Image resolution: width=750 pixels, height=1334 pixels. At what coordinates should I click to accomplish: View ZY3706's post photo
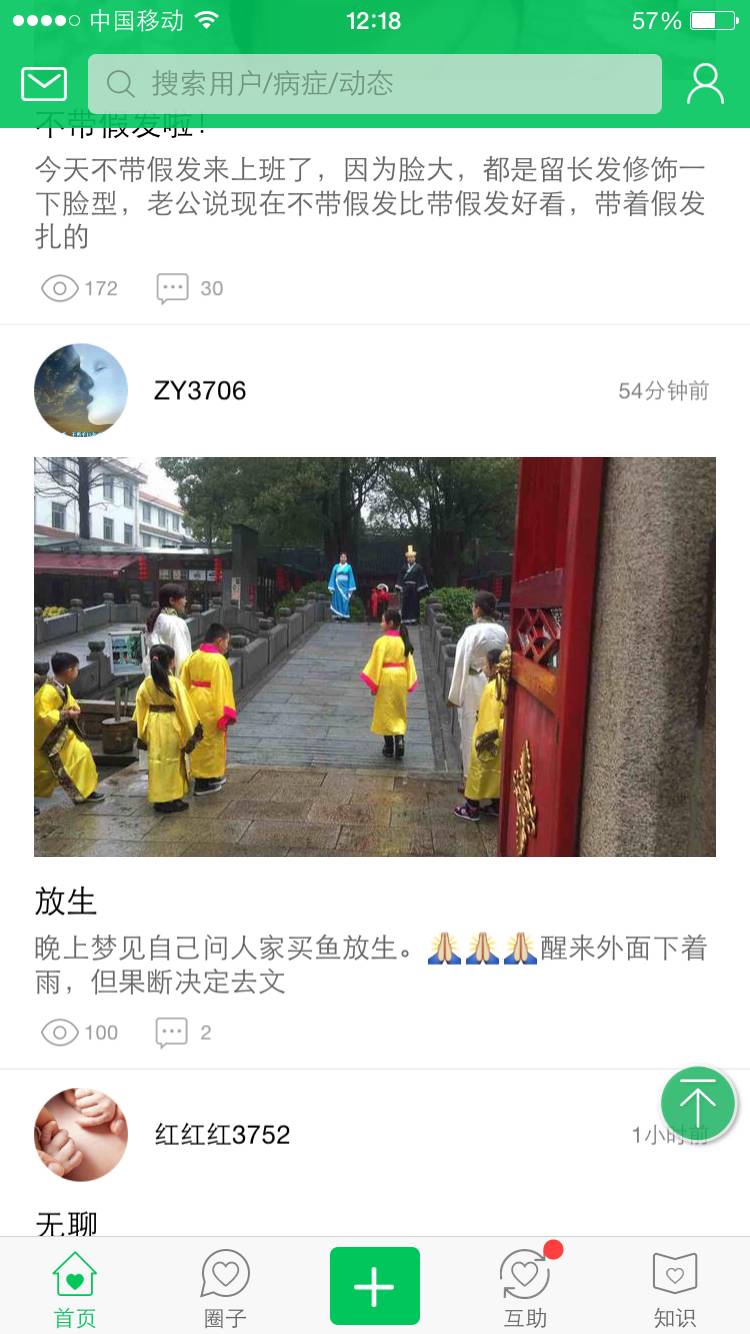click(x=374, y=656)
